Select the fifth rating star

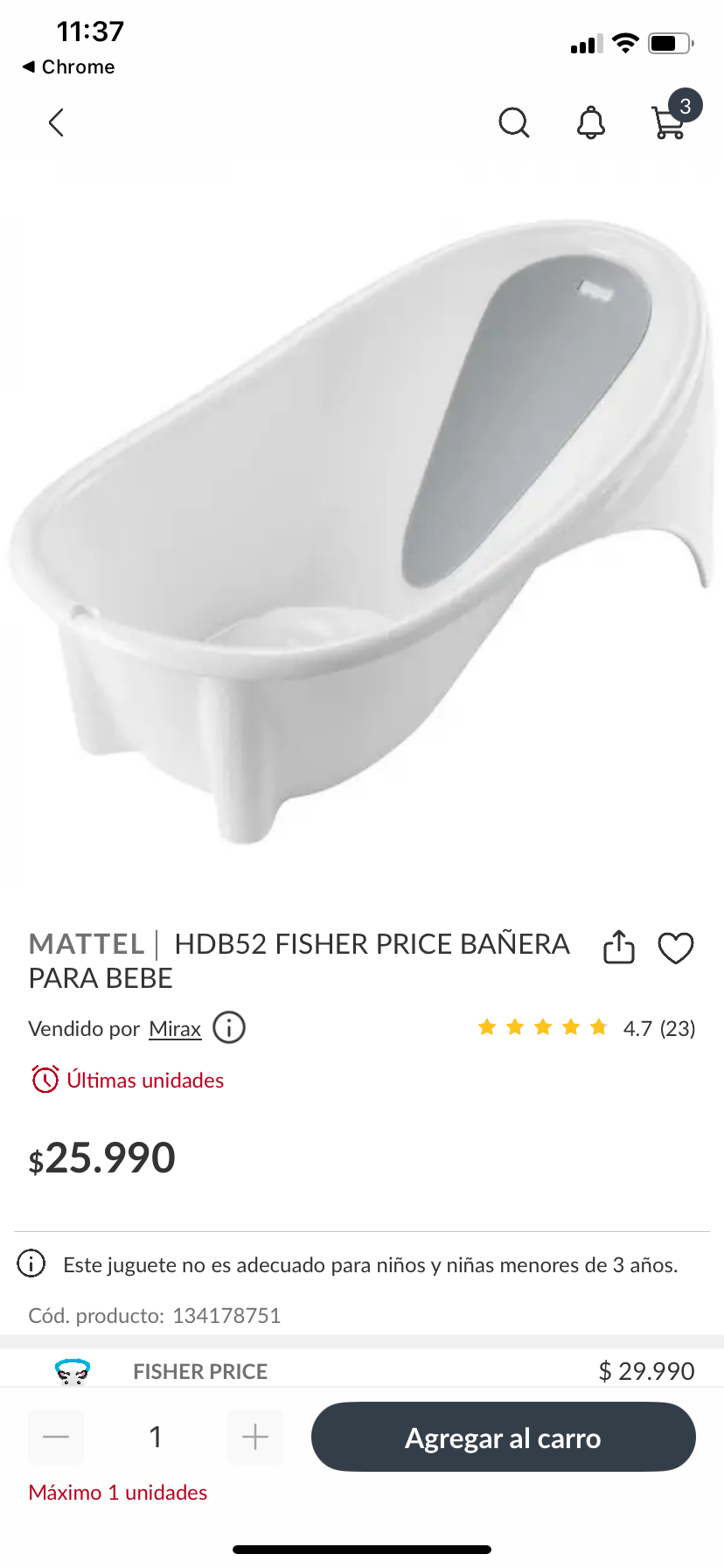click(598, 1026)
